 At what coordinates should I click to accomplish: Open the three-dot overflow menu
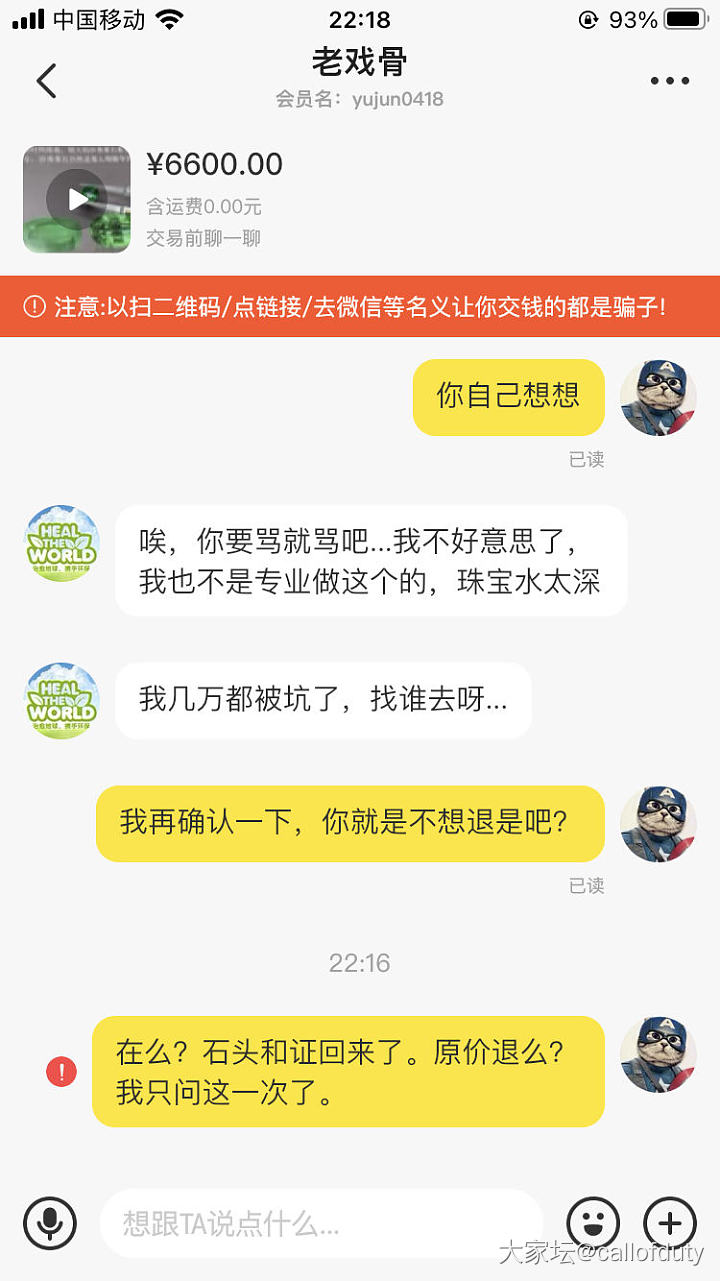pos(669,81)
